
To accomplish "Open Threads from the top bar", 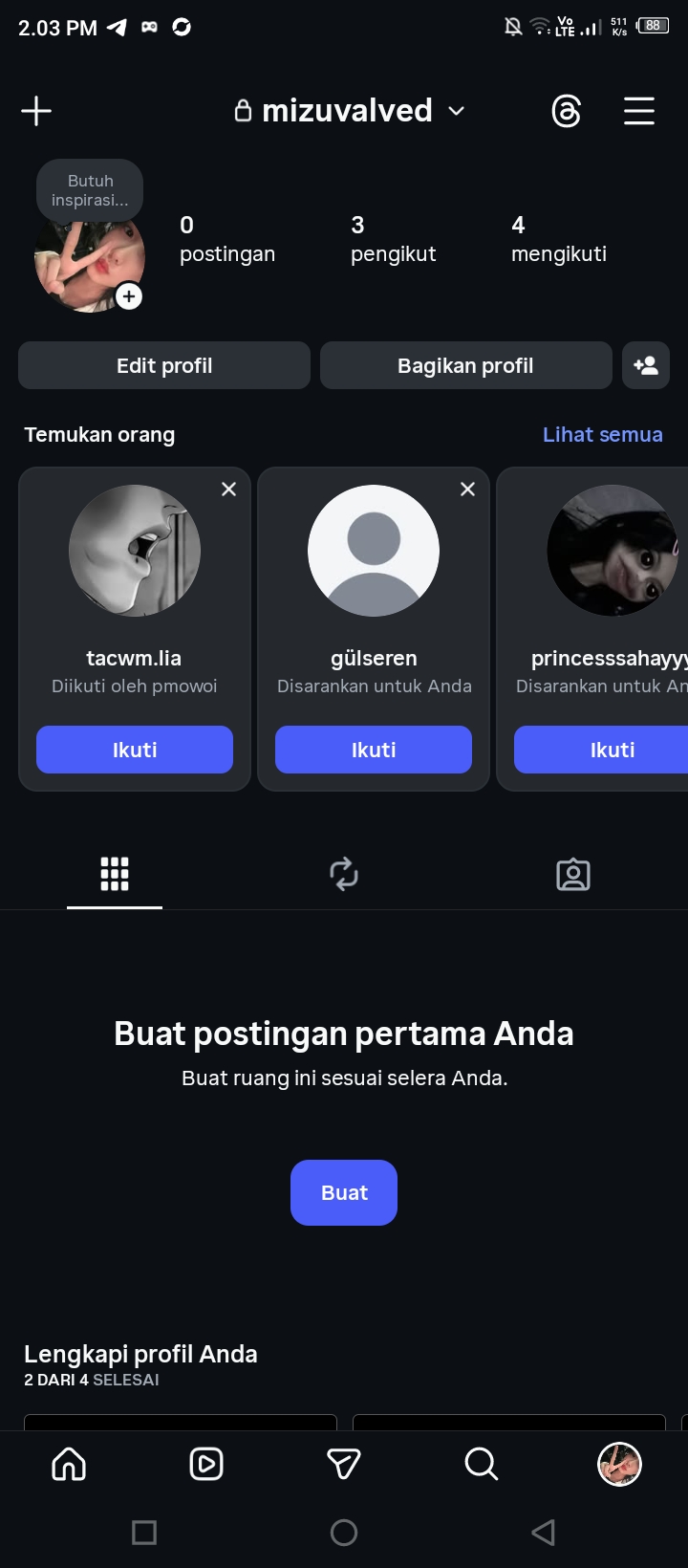I will 566,112.
